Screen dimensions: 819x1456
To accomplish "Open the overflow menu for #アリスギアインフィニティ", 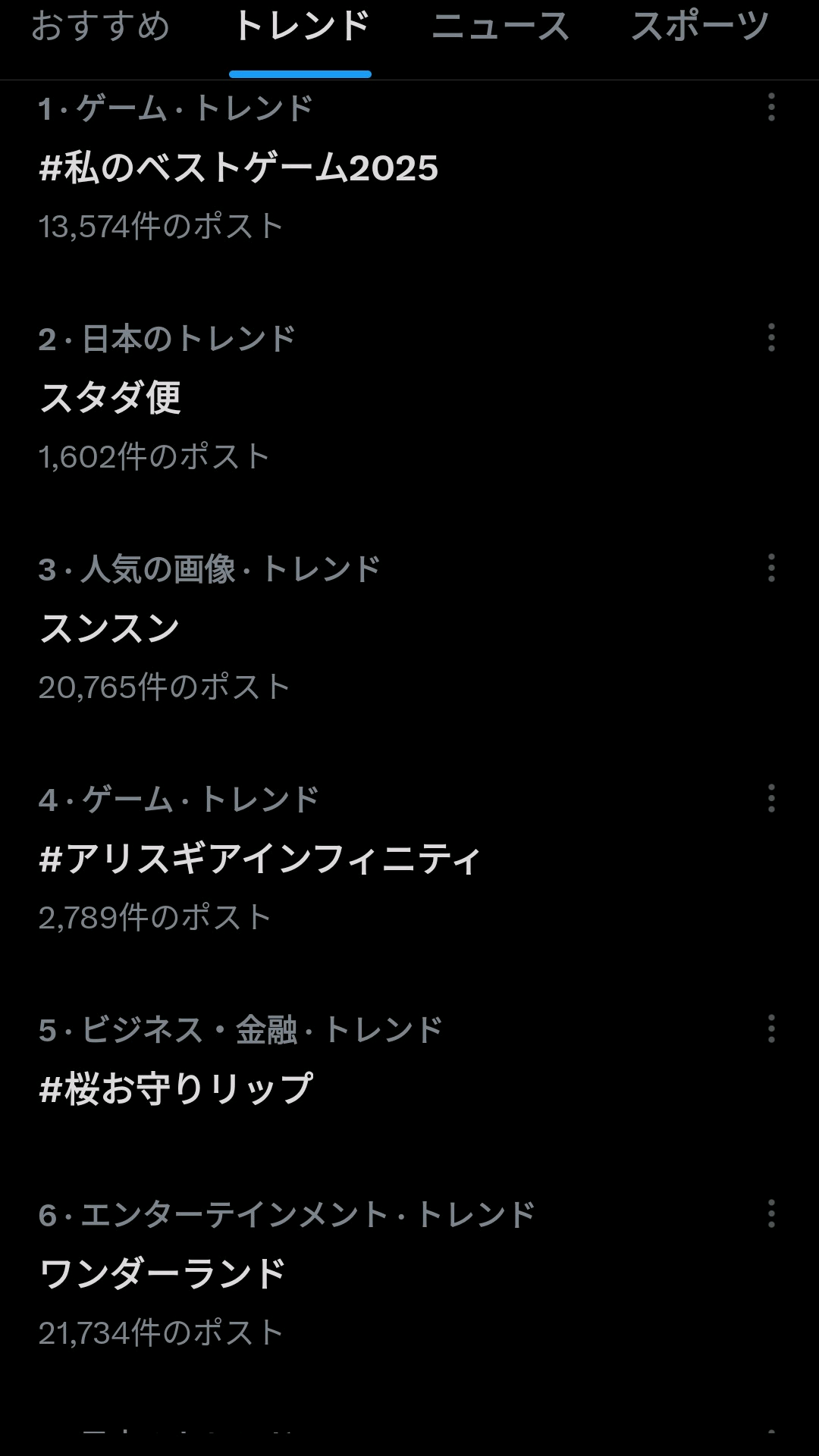I will click(x=771, y=799).
